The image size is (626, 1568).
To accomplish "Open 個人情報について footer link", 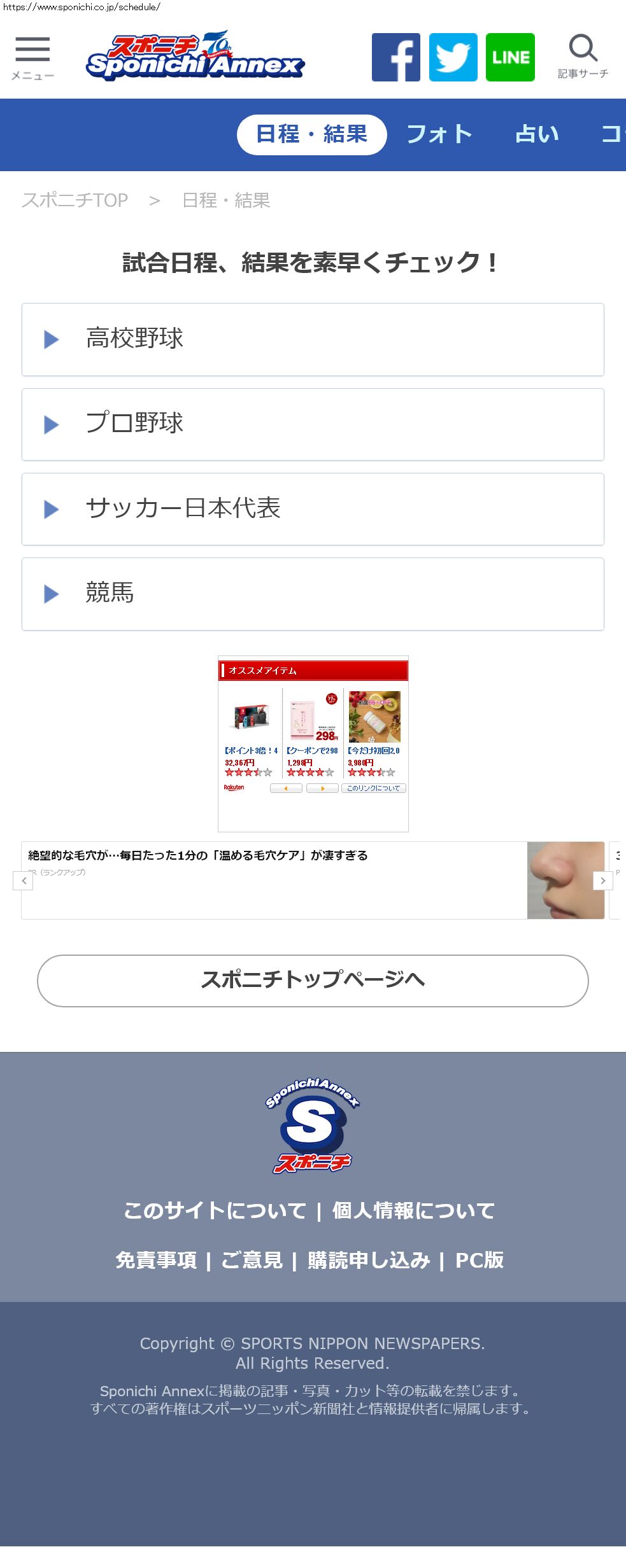I will tap(413, 1210).
